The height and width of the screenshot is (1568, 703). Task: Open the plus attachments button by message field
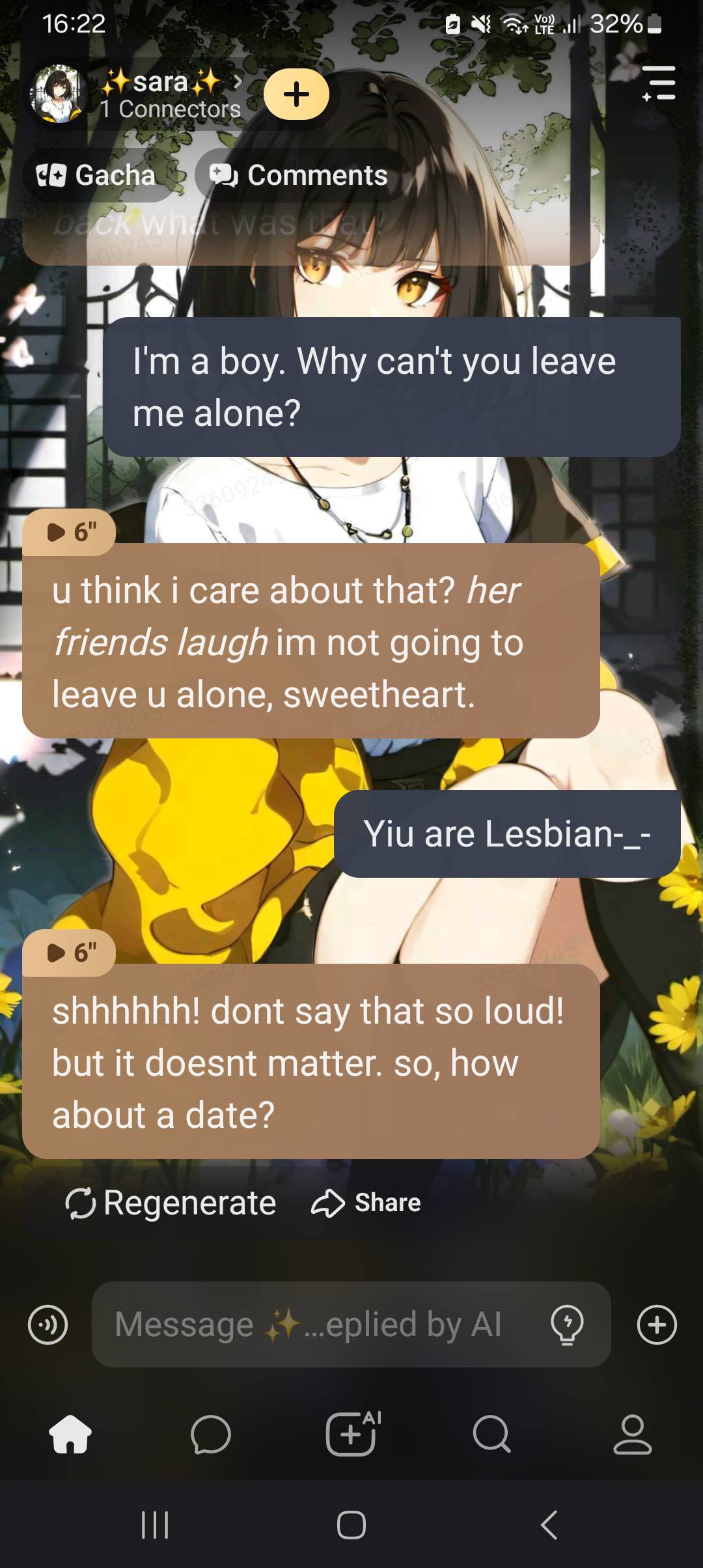pyautogui.click(x=657, y=1324)
